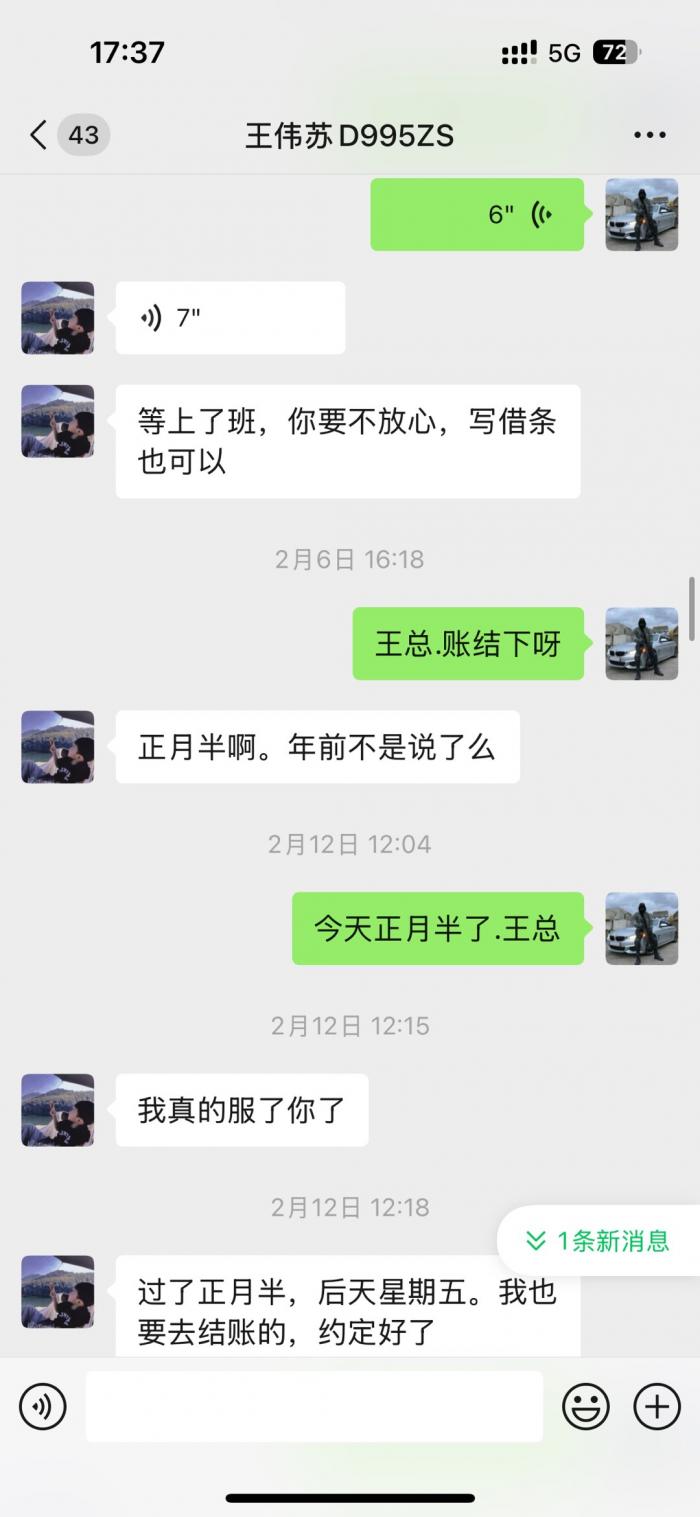Play the received 7-second voice message

pos(230,318)
